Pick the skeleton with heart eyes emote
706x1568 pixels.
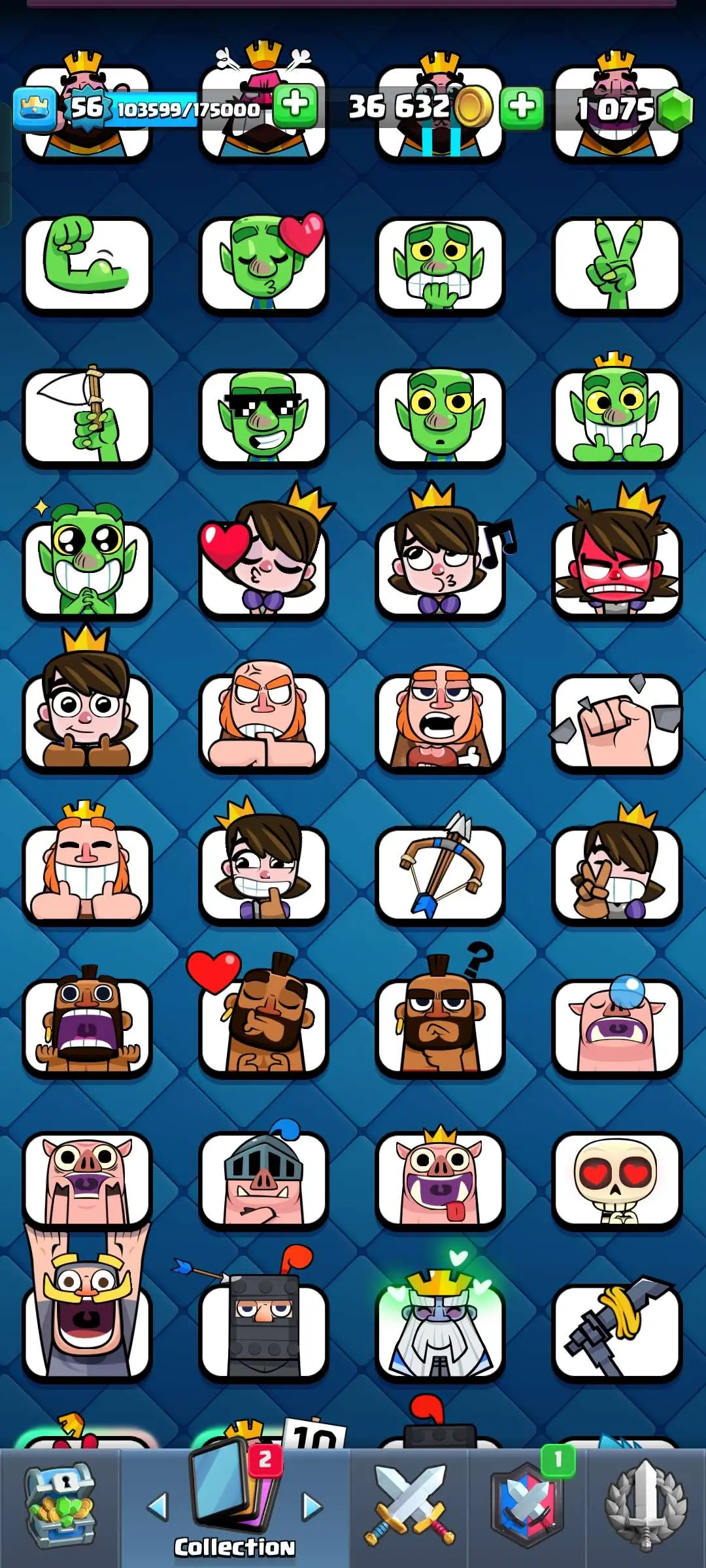click(616, 1177)
